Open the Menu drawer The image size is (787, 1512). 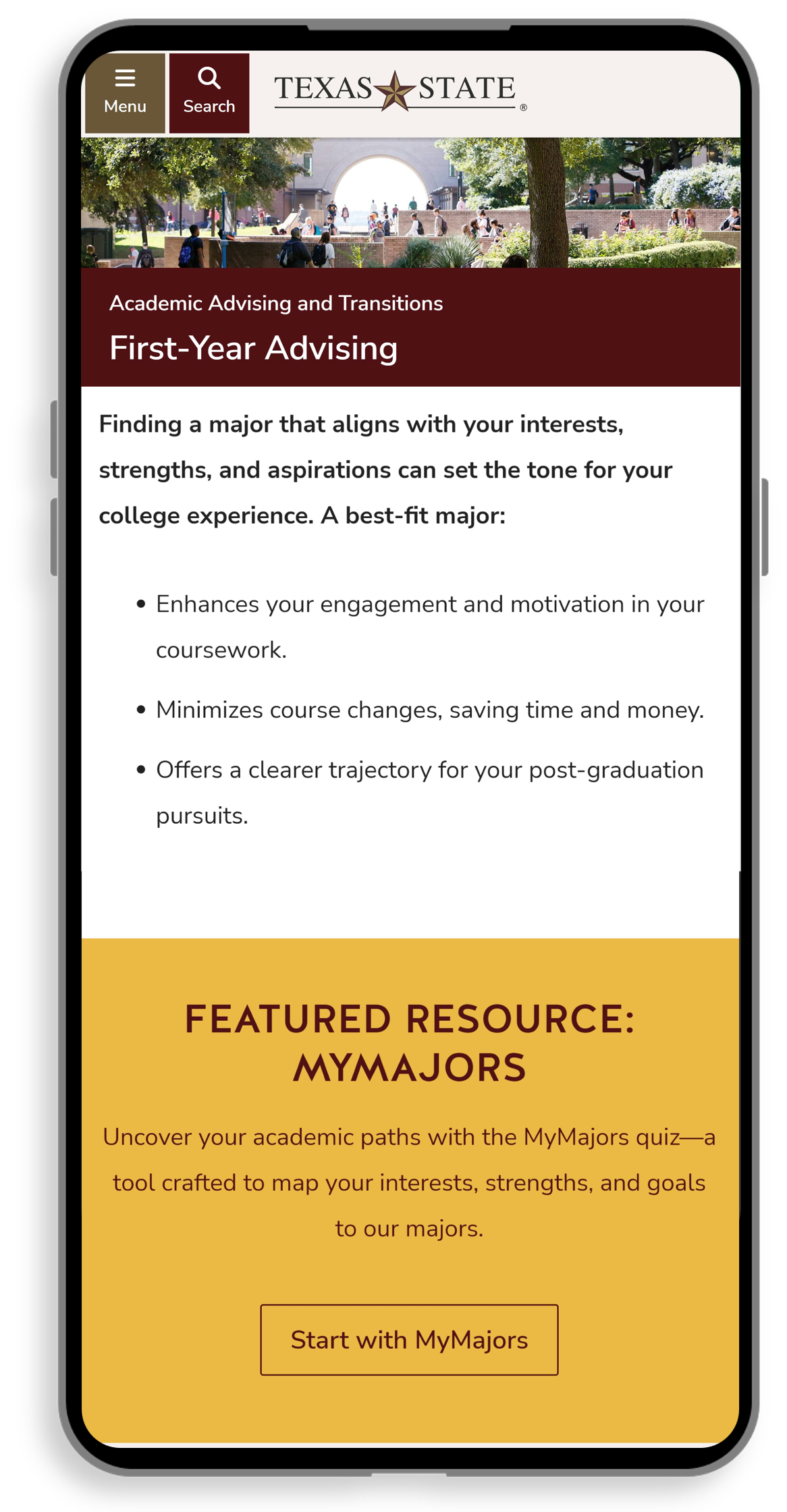click(x=125, y=92)
